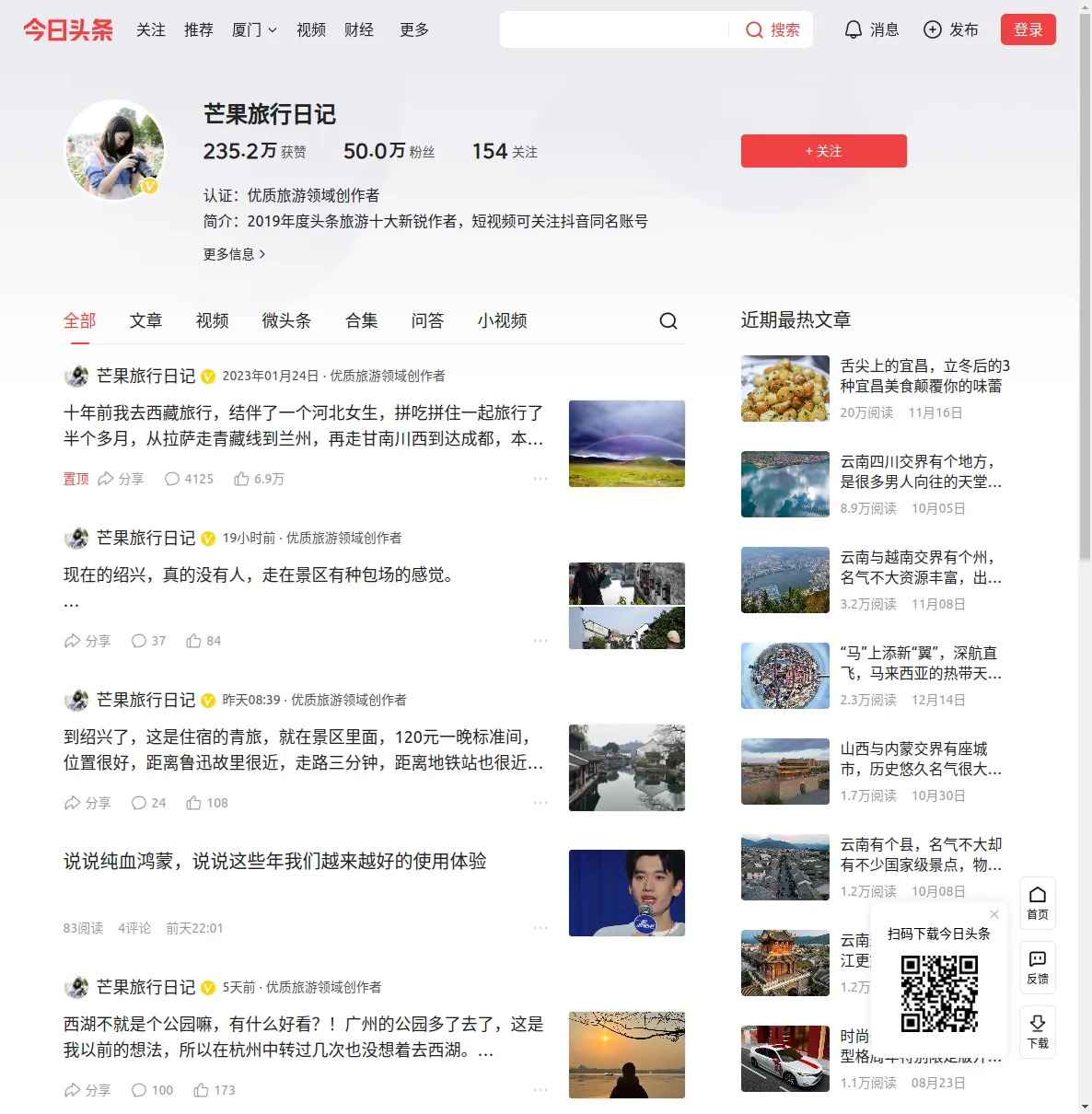Search within this author's posts
1092x1114 pixels.
[x=668, y=320]
